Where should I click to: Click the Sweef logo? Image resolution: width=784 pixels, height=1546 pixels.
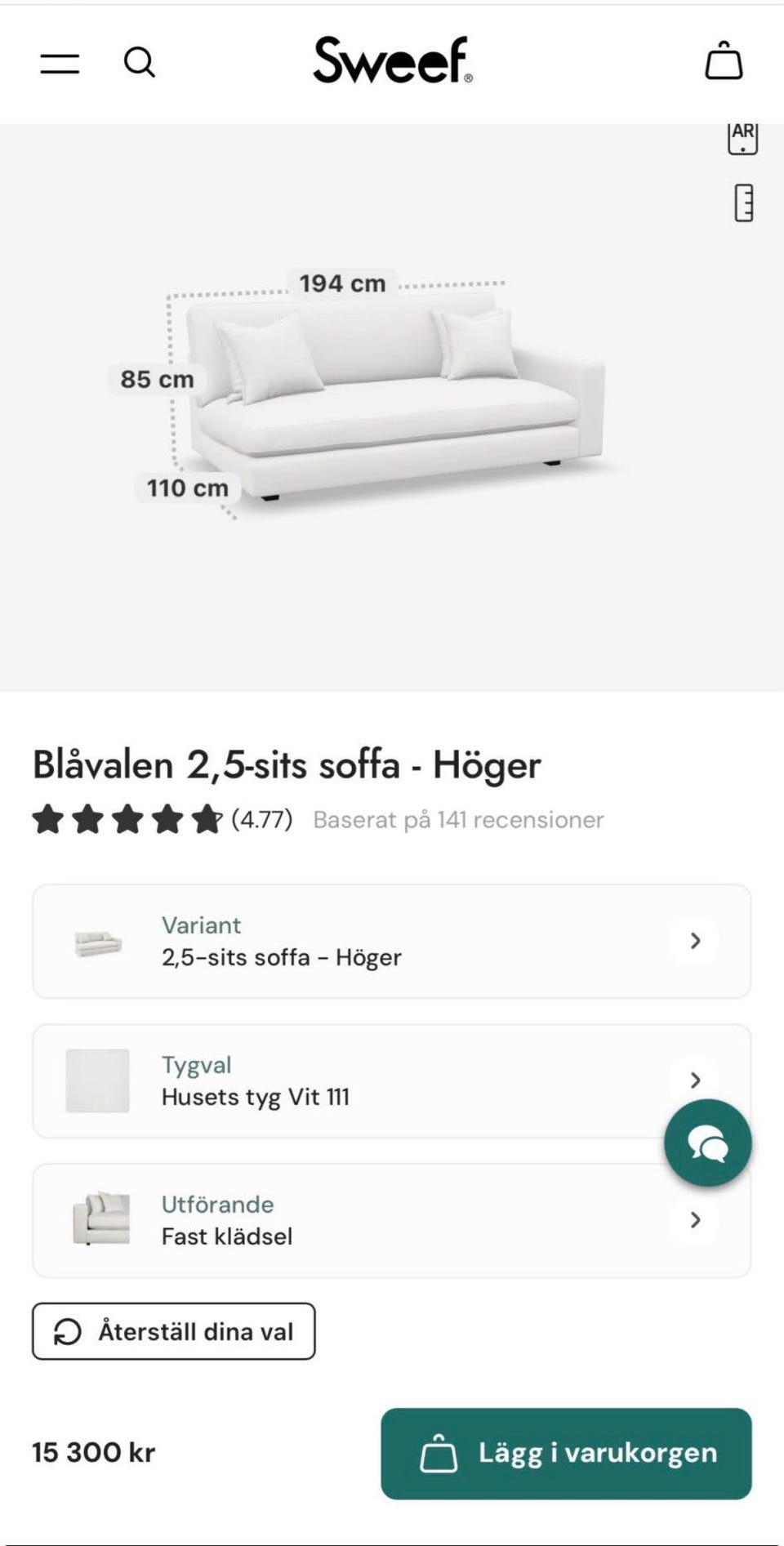[x=391, y=62]
